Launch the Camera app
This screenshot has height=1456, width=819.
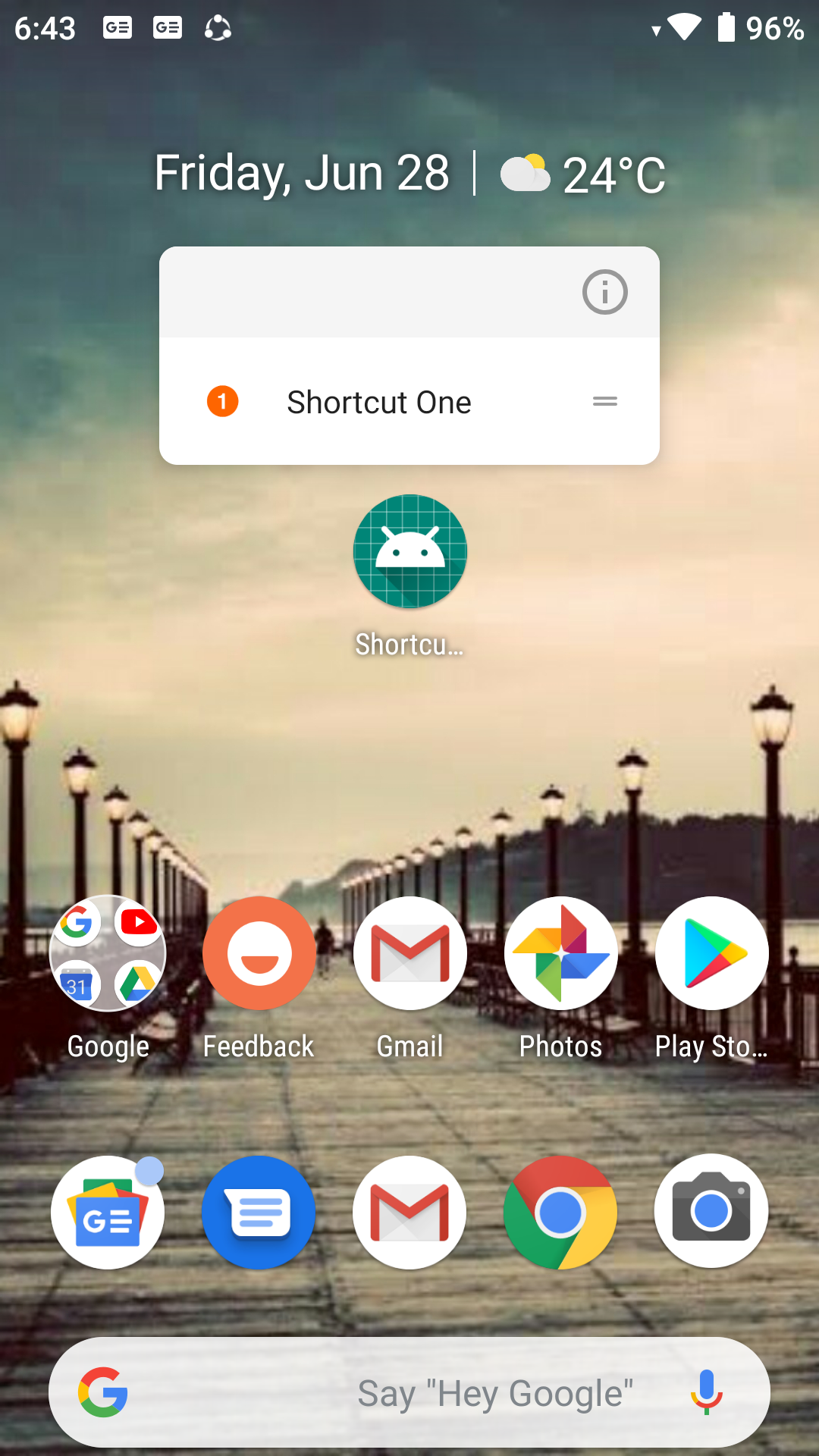(711, 1211)
